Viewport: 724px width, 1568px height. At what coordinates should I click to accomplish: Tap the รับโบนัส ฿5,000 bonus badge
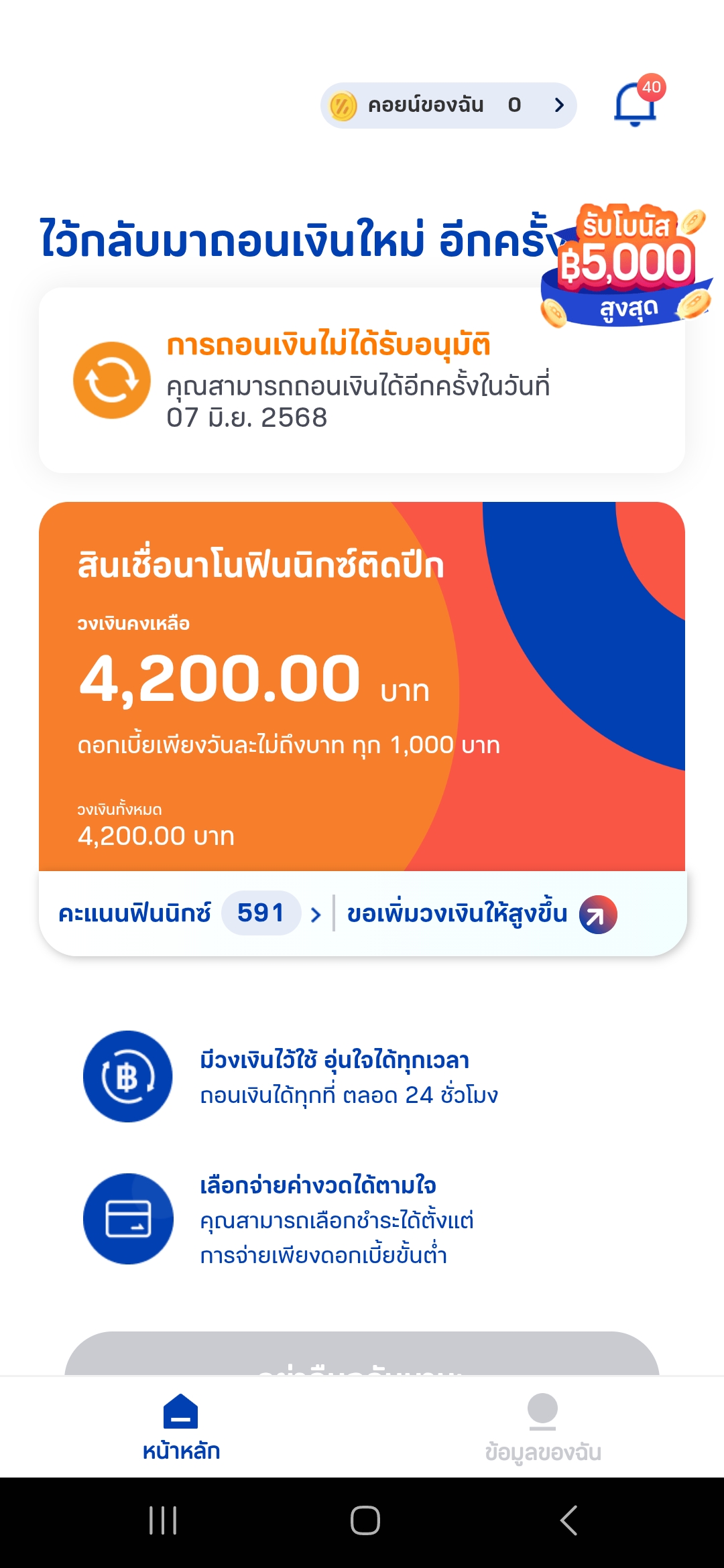pyautogui.click(x=627, y=266)
